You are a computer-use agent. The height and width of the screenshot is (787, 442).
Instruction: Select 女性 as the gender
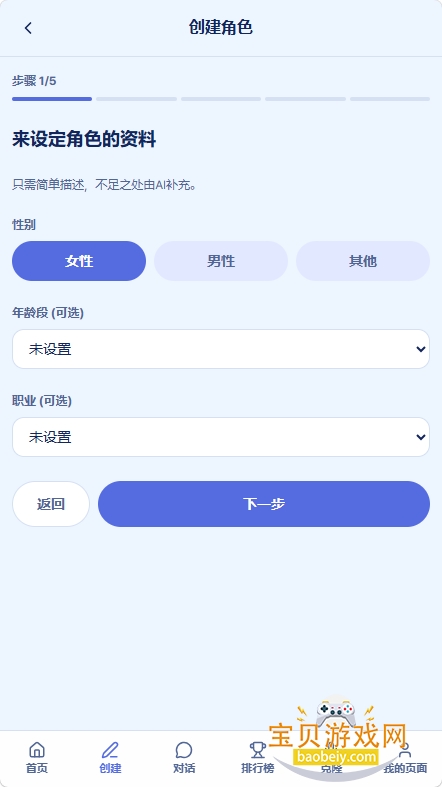tap(79, 261)
